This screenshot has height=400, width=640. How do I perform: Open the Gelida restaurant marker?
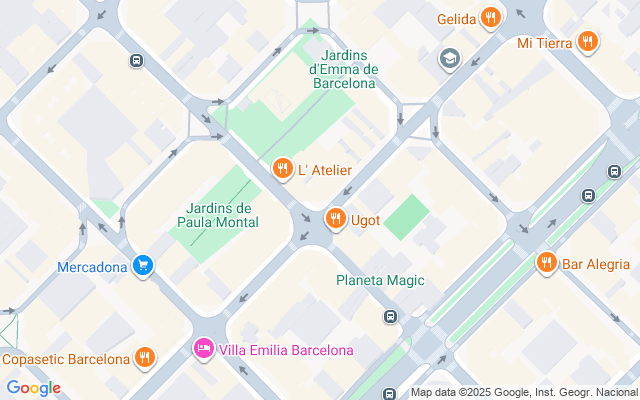tap(490, 17)
